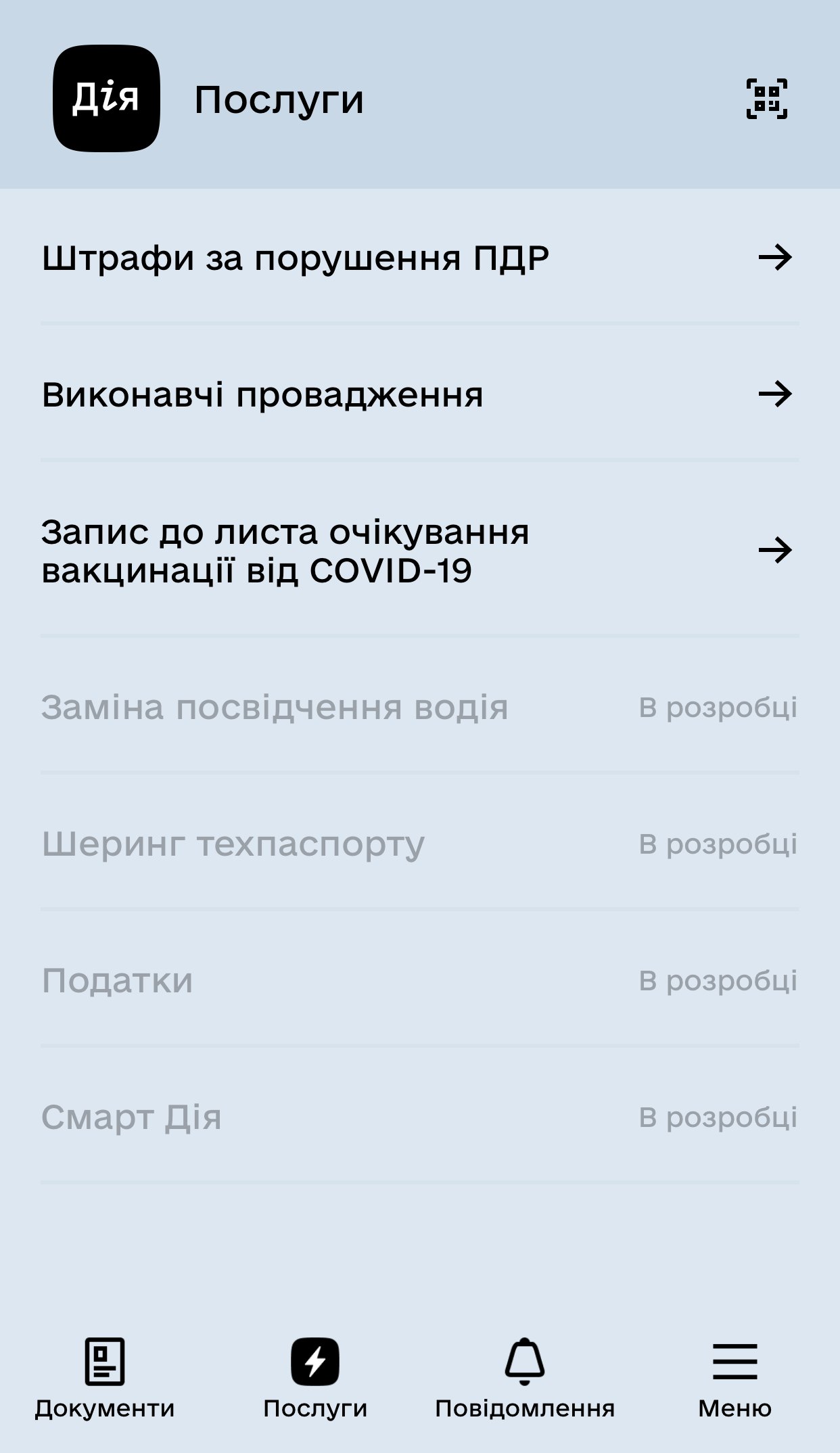The width and height of the screenshot is (840, 1453).
Task: Open Штрафи за порушення ПДР
Action: 419,258
